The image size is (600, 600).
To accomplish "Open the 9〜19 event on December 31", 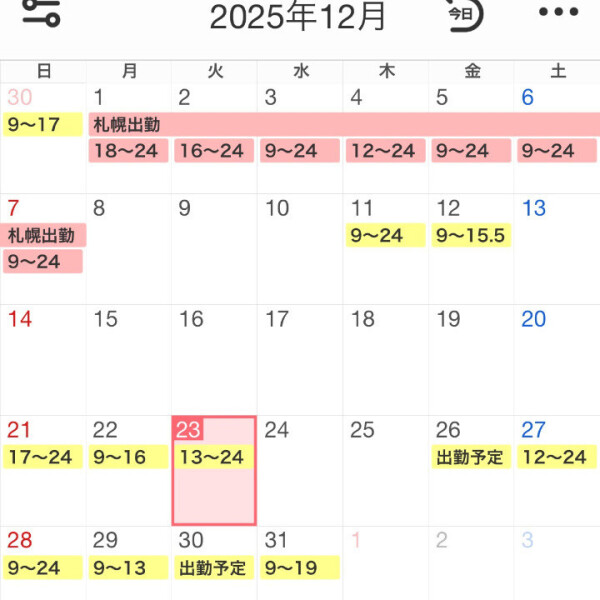I will pos(299,568).
